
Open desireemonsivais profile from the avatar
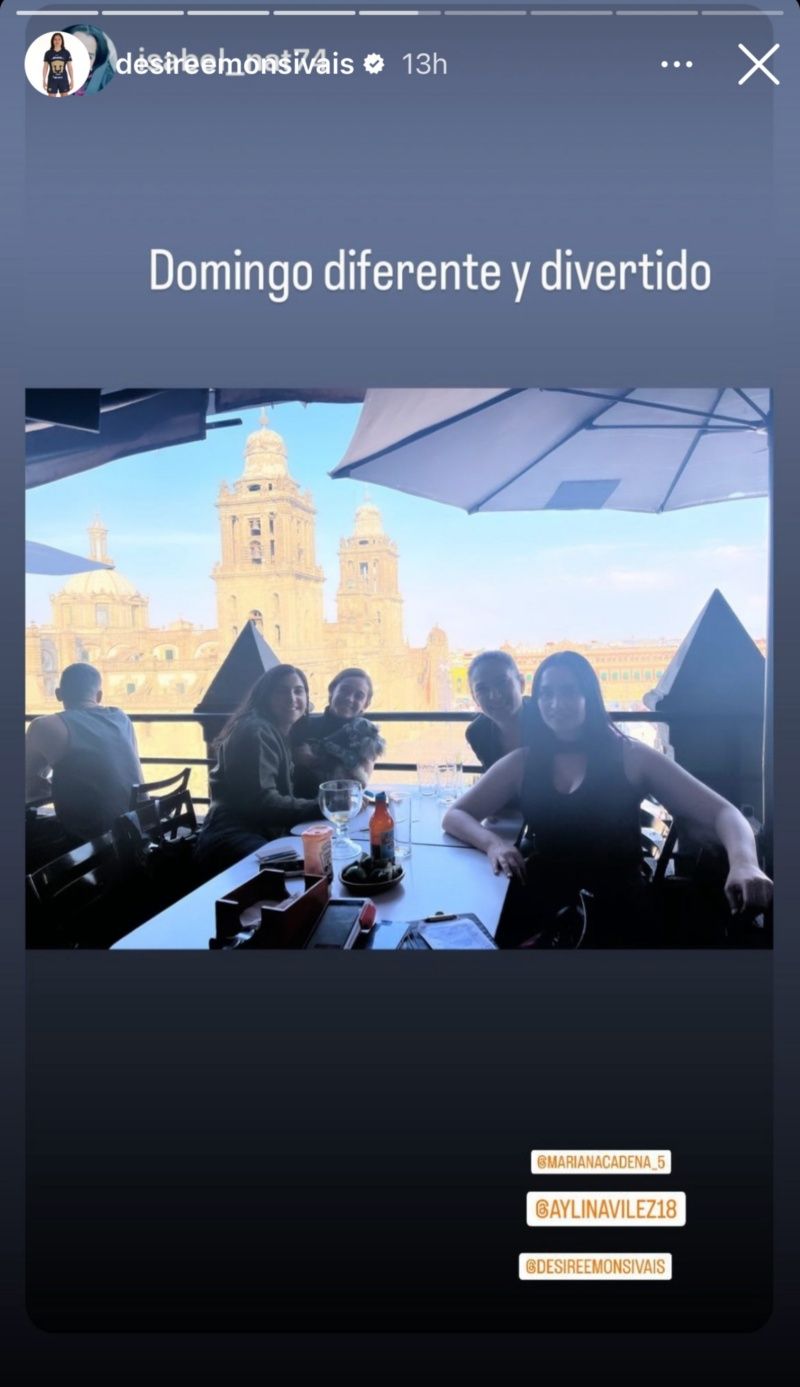coord(56,64)
